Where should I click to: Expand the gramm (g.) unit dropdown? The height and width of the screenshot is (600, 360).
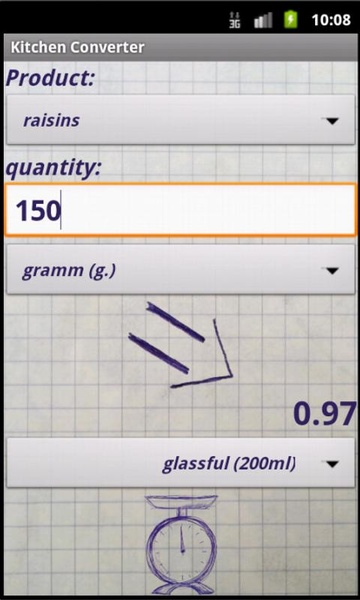pos(181,270)
